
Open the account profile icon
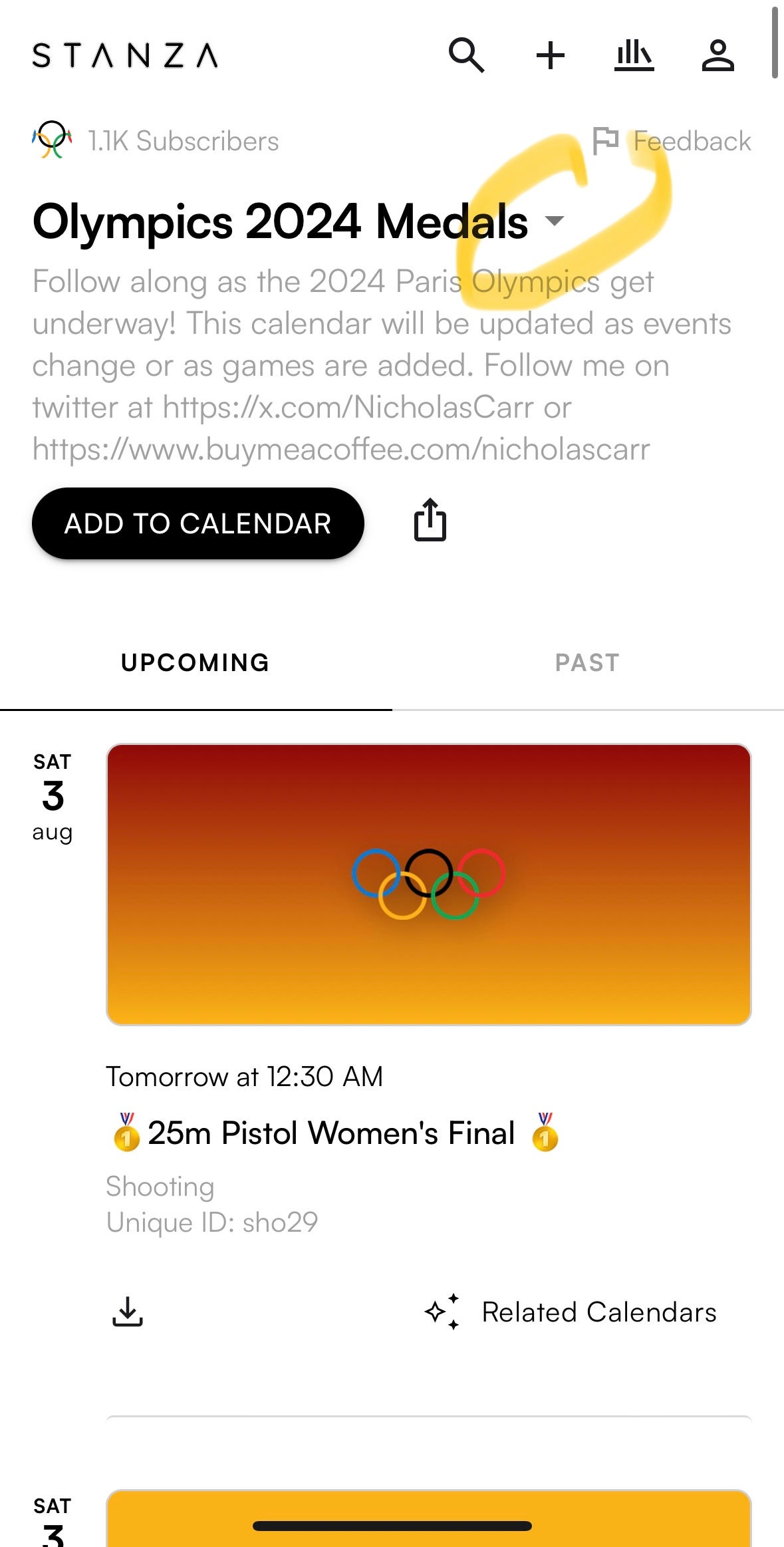(x=718, y=55)
